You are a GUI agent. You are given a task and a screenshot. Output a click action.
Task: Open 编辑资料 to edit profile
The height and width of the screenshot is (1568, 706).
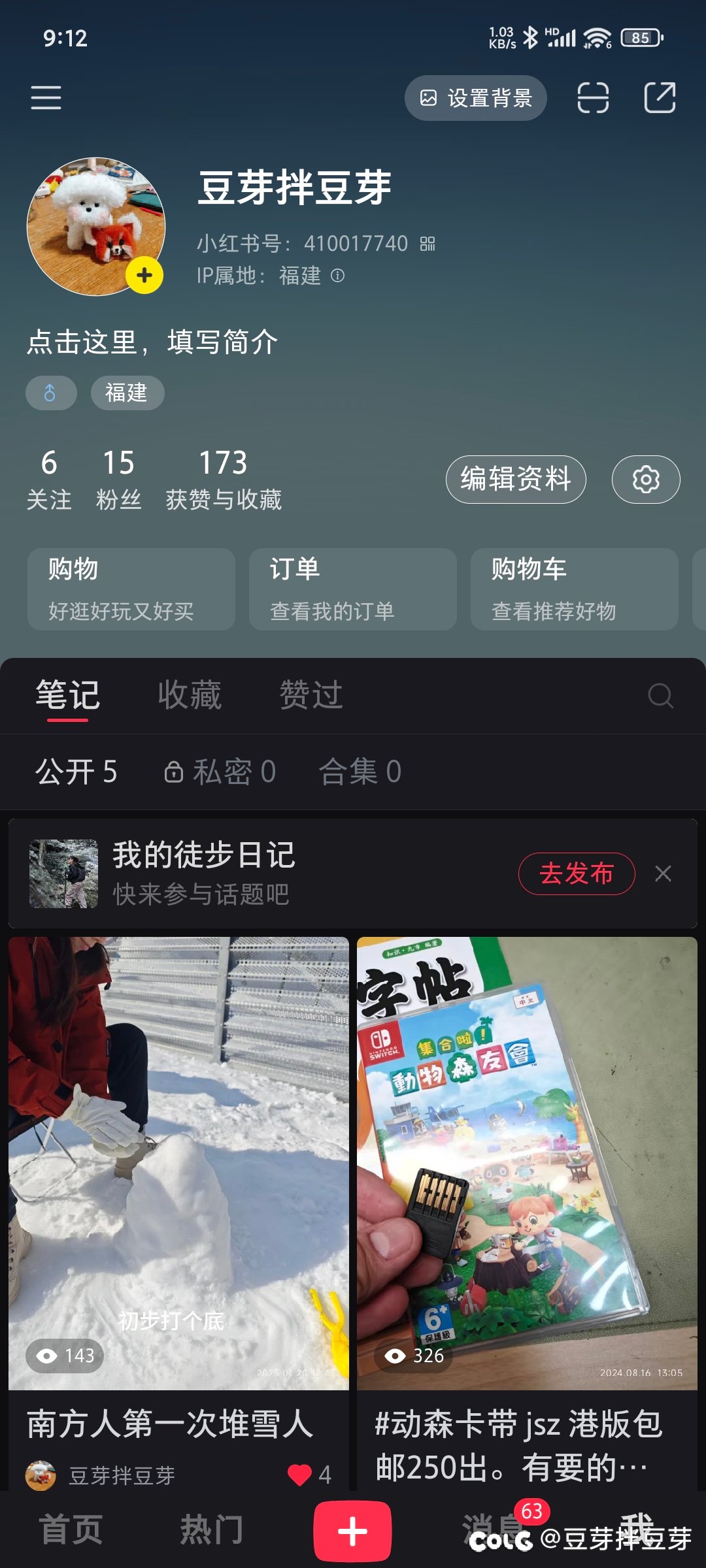516,480
